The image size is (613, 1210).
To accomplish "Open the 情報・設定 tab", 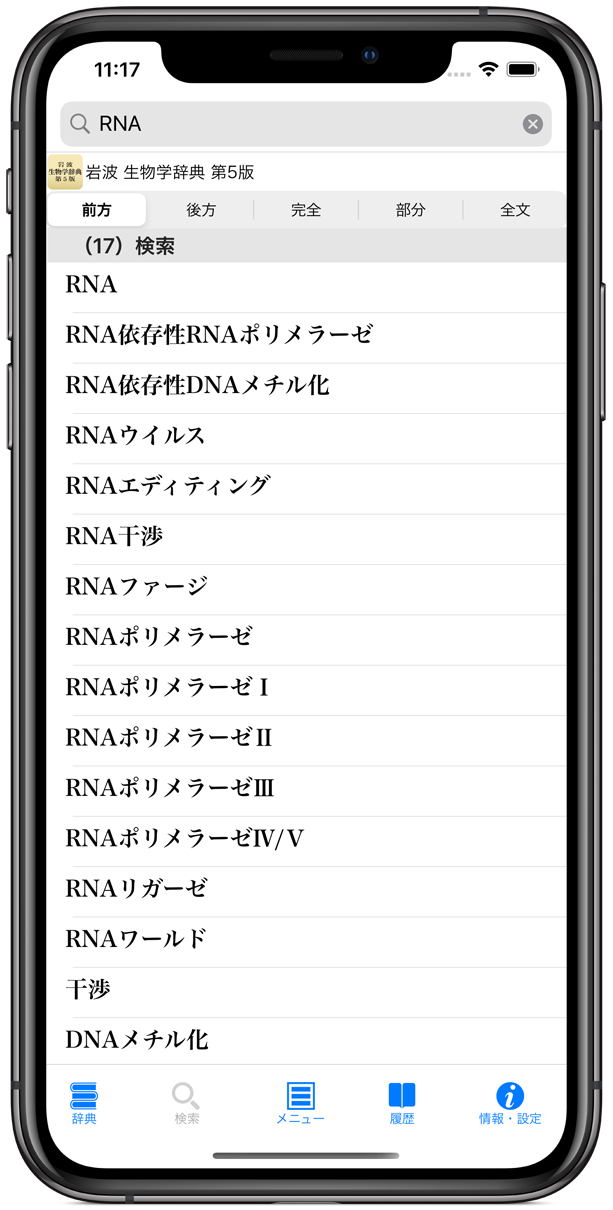I will point(510,1103).
